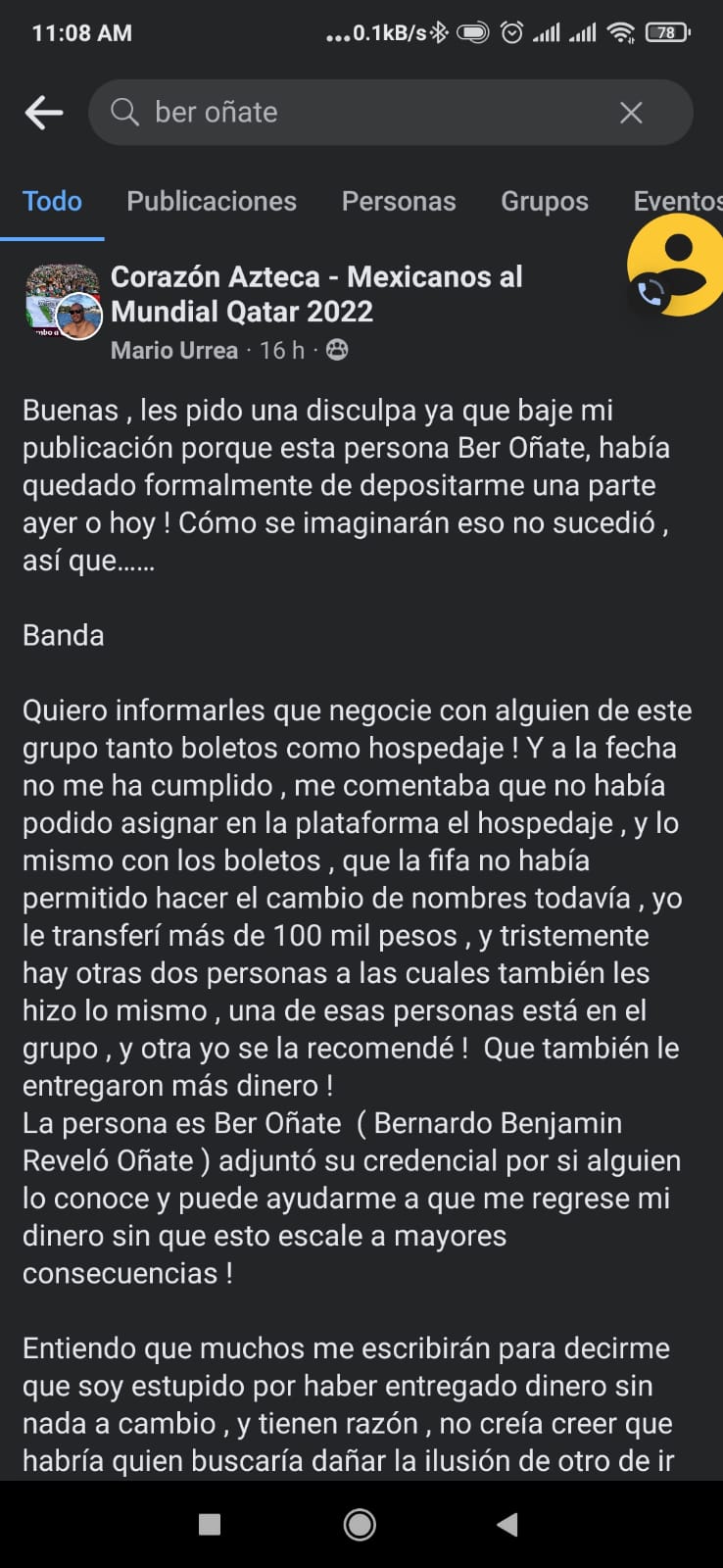
Task: Tap the system home button
Action: pyautogui.click(x=360, y=1524)
